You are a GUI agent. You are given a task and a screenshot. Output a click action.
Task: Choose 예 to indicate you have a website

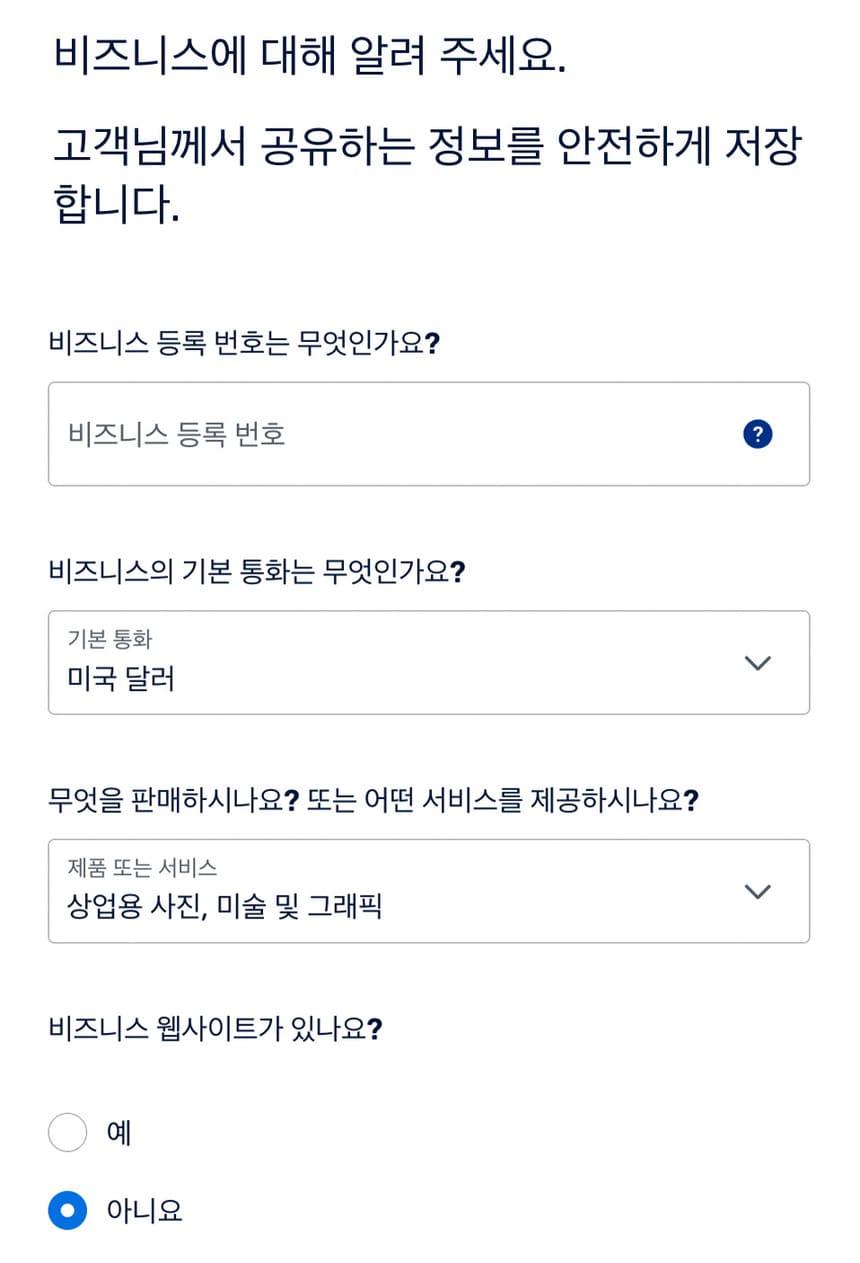[x=67, y=1133]
